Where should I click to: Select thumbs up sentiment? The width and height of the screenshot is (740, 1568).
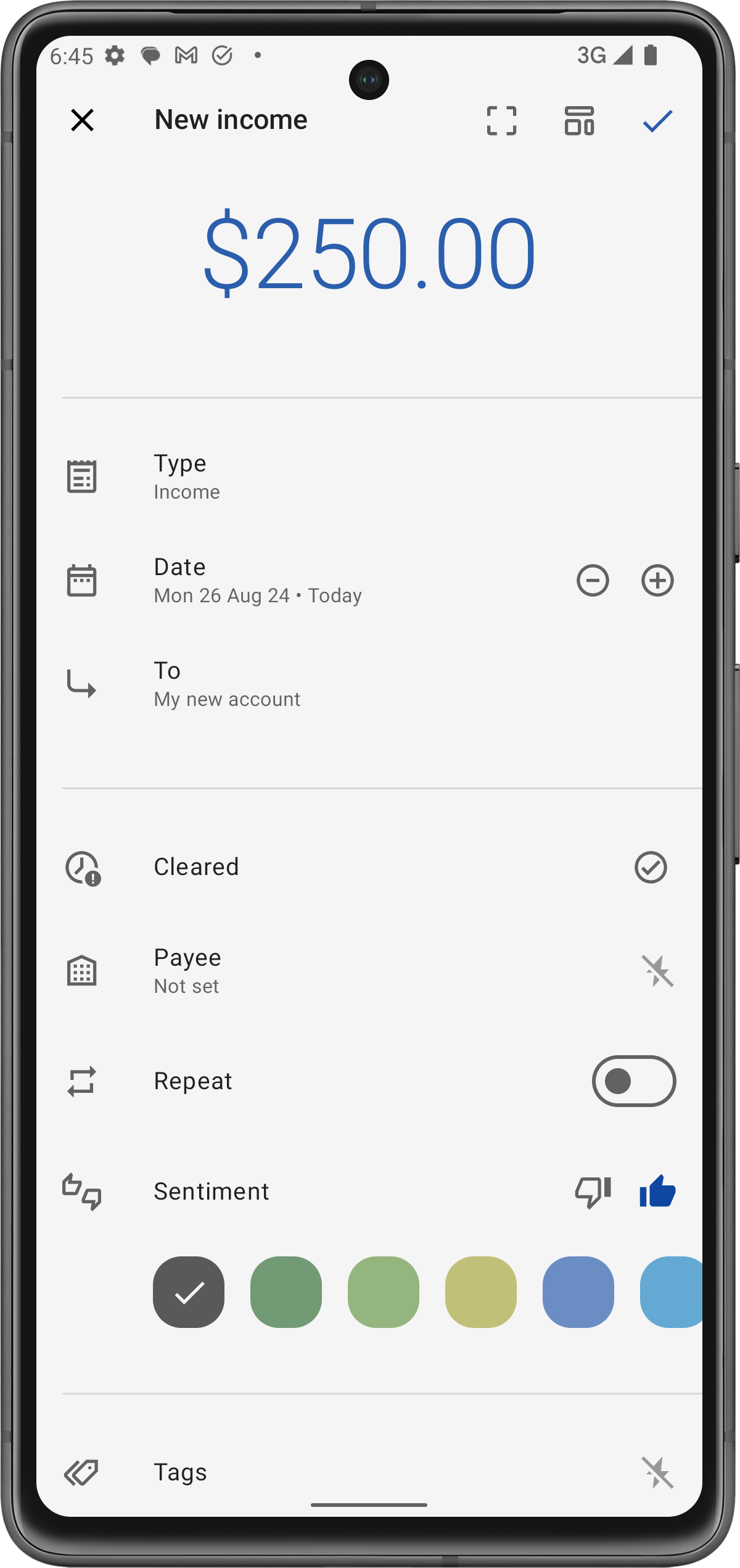[x=657, y=1191]
